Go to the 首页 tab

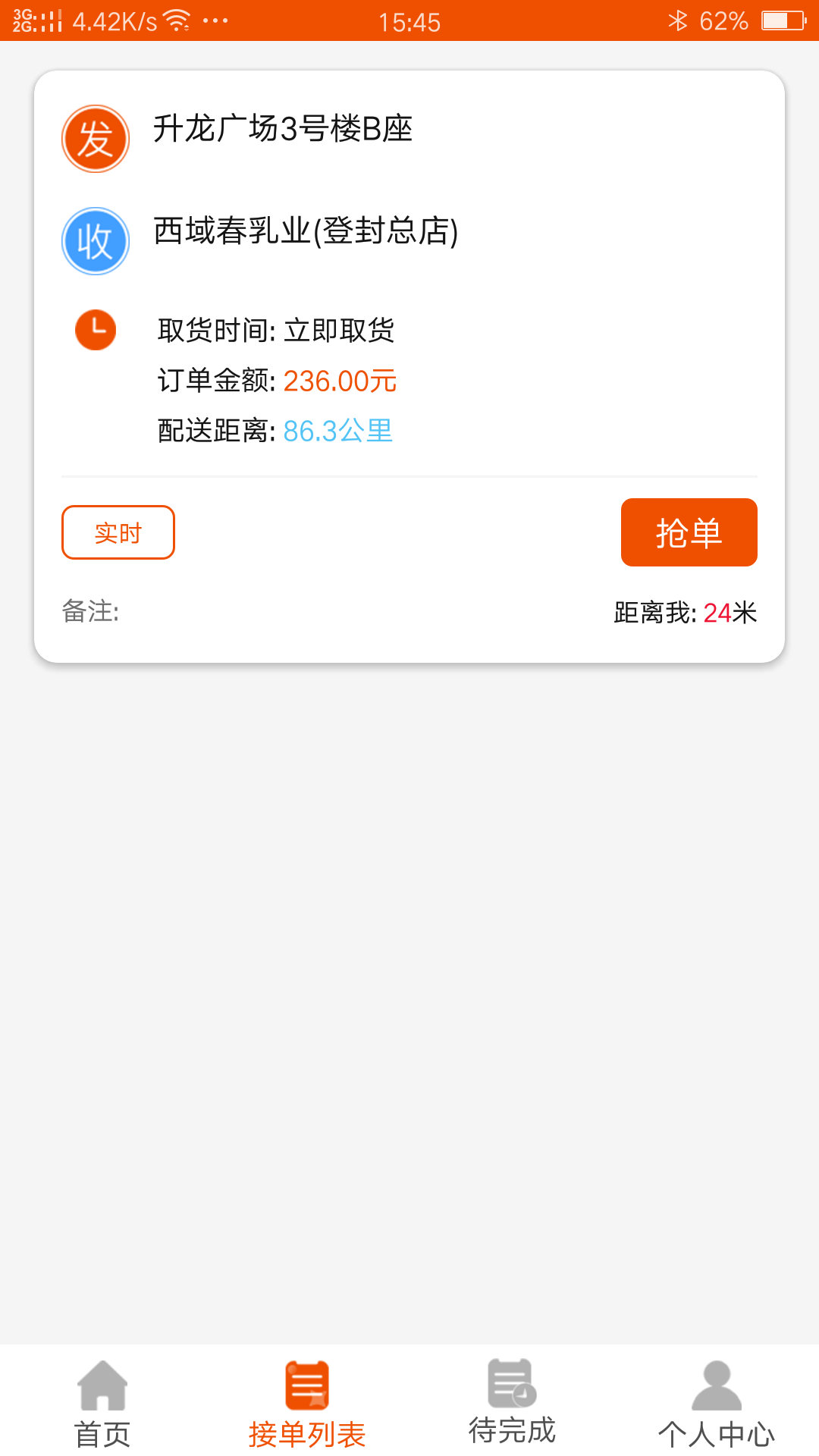[102, 1403]
